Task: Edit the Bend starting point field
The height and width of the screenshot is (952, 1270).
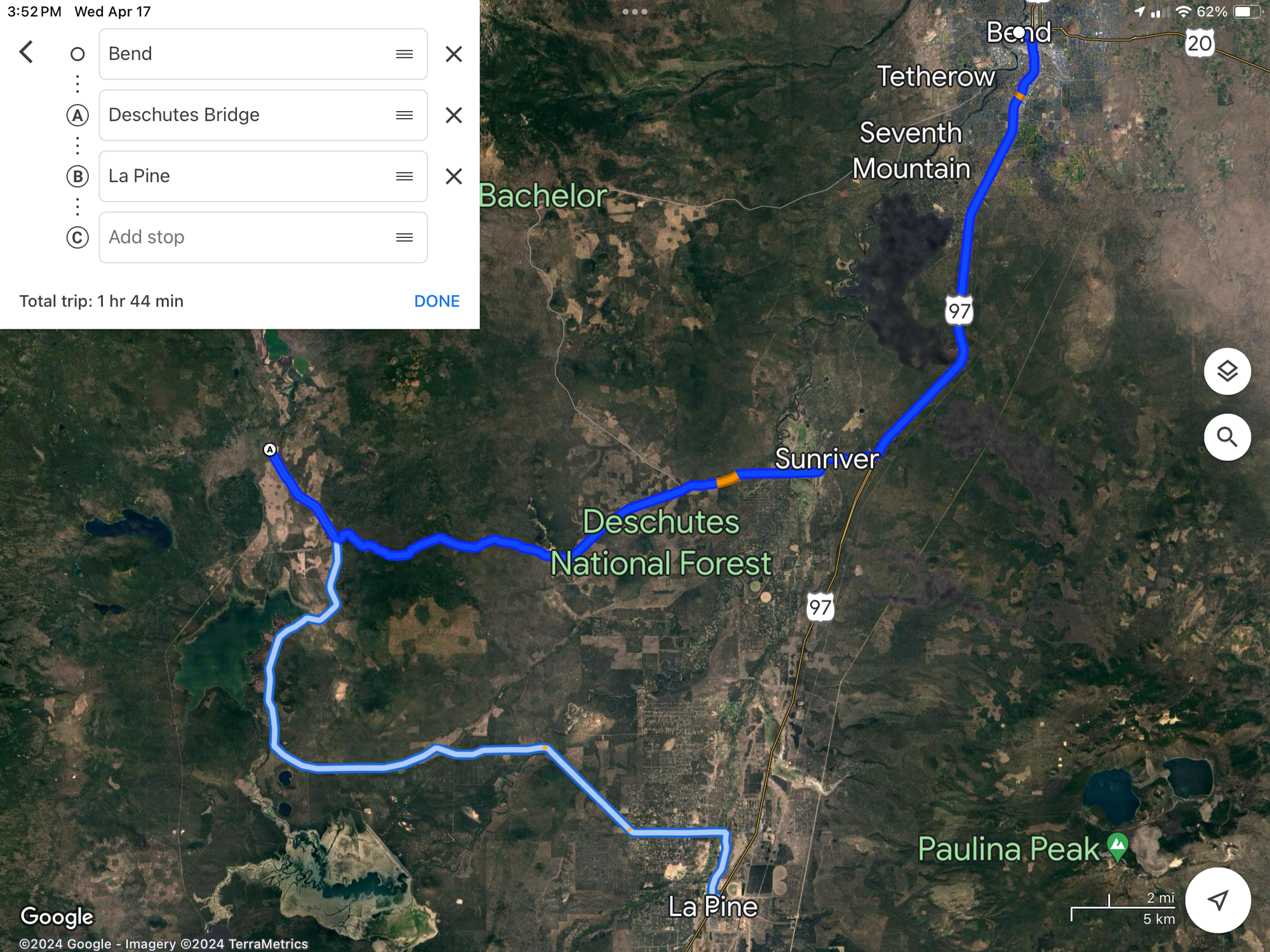Action: (248, 54)
